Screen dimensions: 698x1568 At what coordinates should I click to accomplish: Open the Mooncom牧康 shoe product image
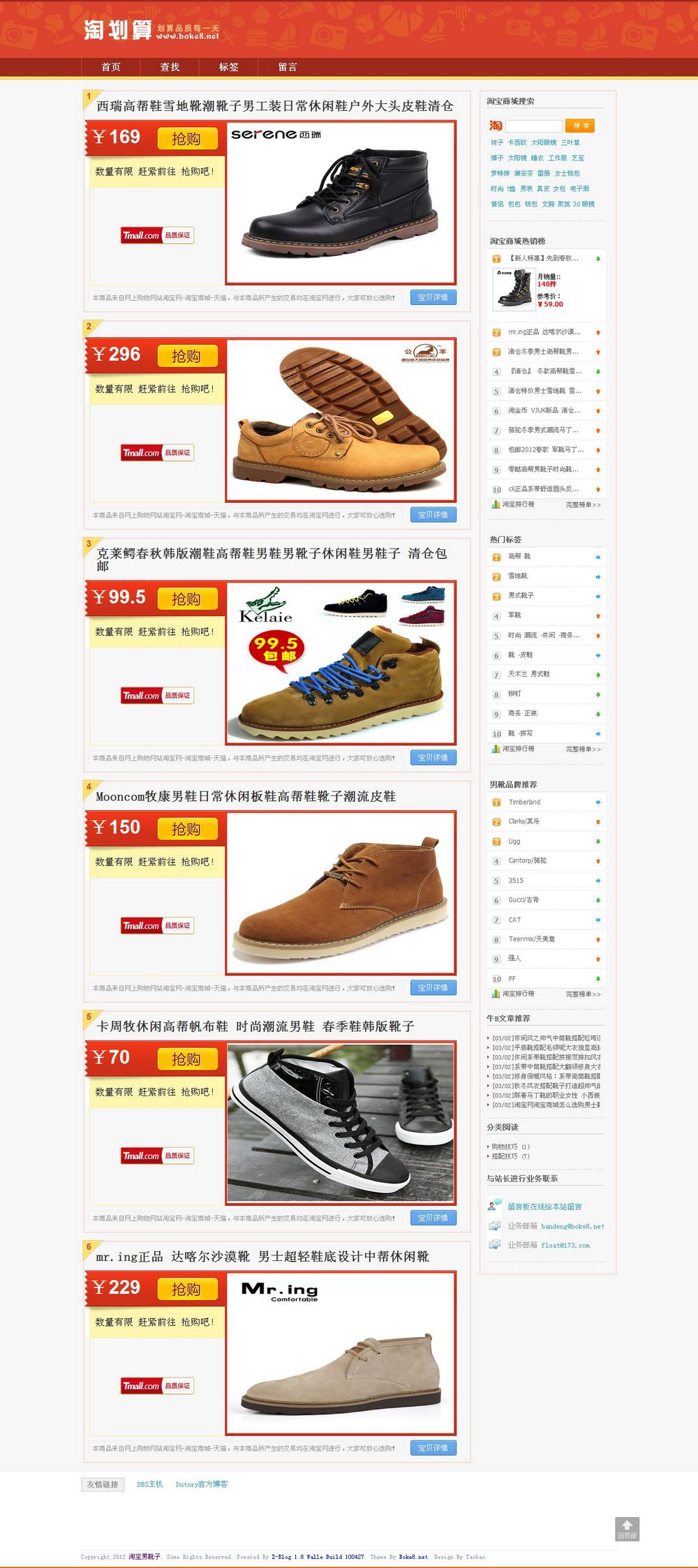point(341,893)
